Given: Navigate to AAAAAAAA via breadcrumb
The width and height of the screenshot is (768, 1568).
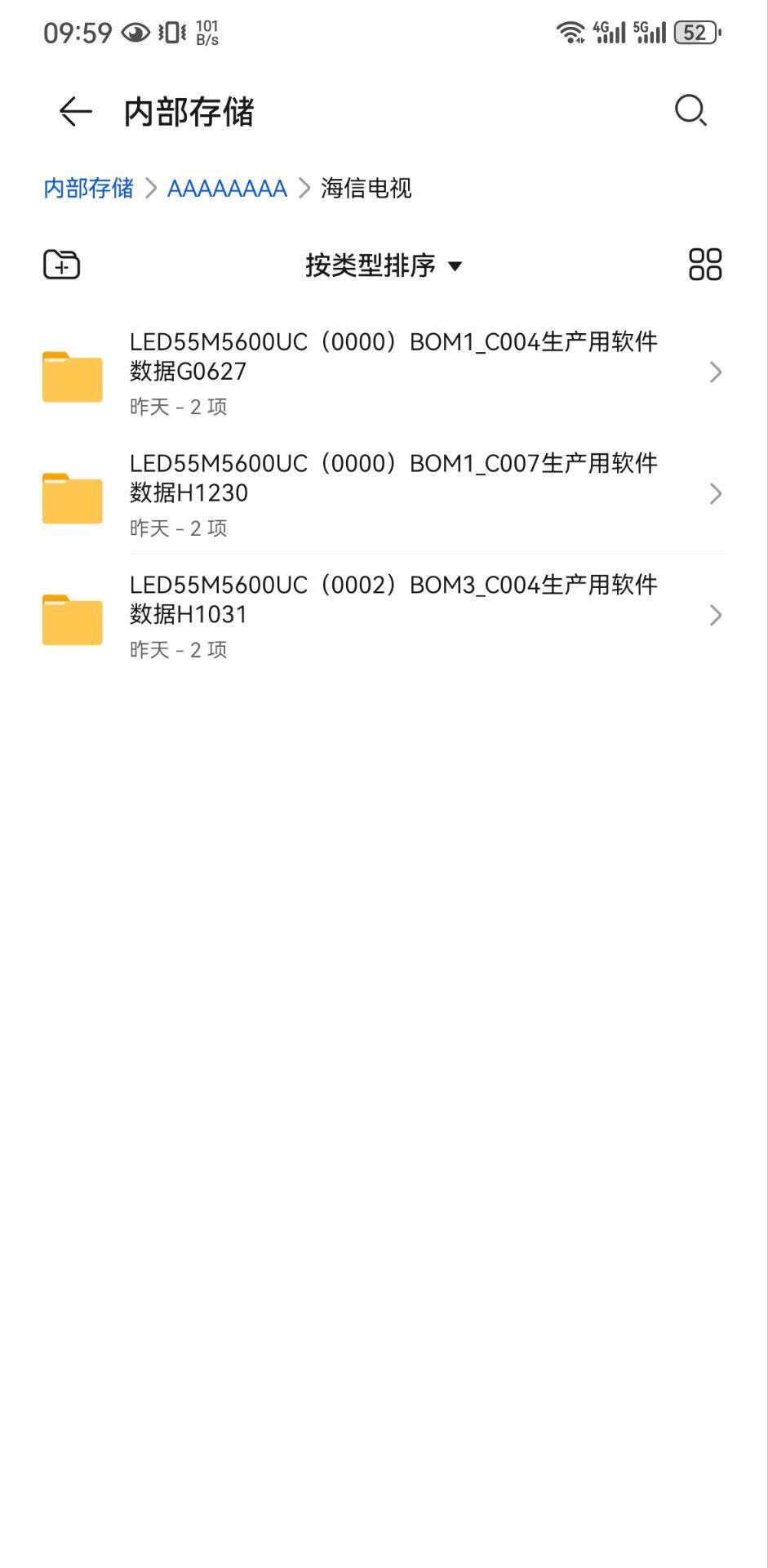Looking at the screenshot, I should click(226, 189).
